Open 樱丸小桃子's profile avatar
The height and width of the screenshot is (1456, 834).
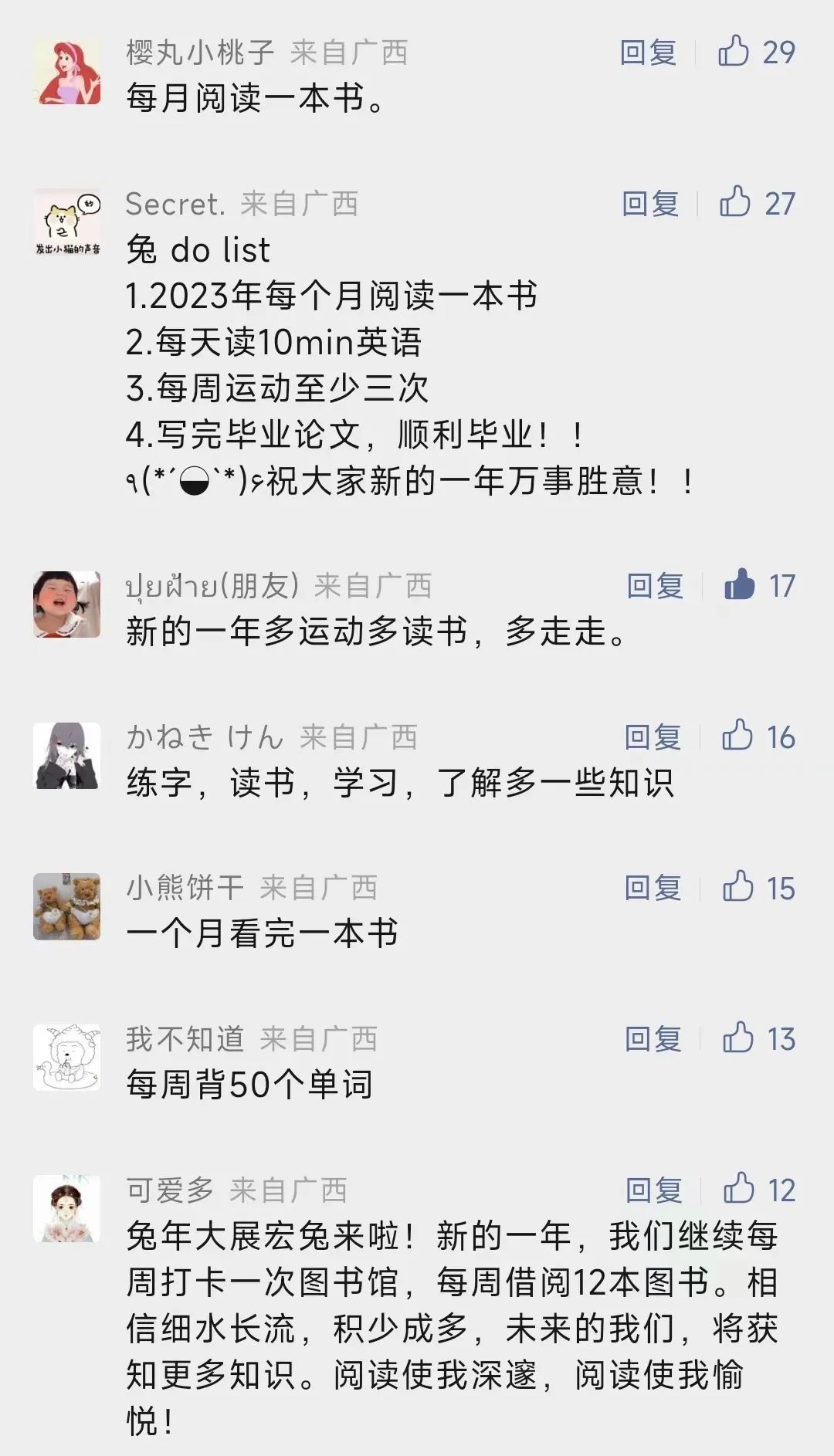click(x=67, y=71)
